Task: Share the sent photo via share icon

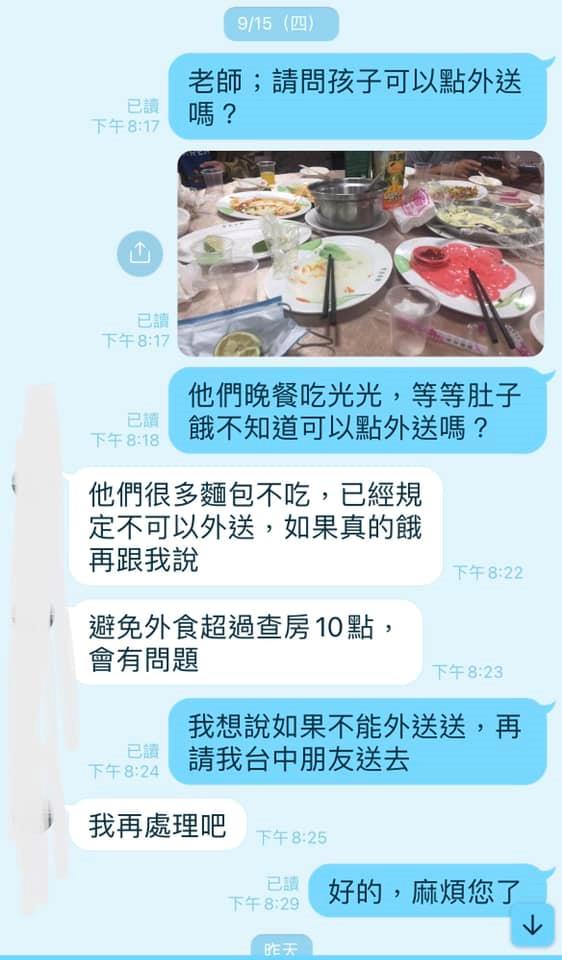Action: tap(140, 253)
